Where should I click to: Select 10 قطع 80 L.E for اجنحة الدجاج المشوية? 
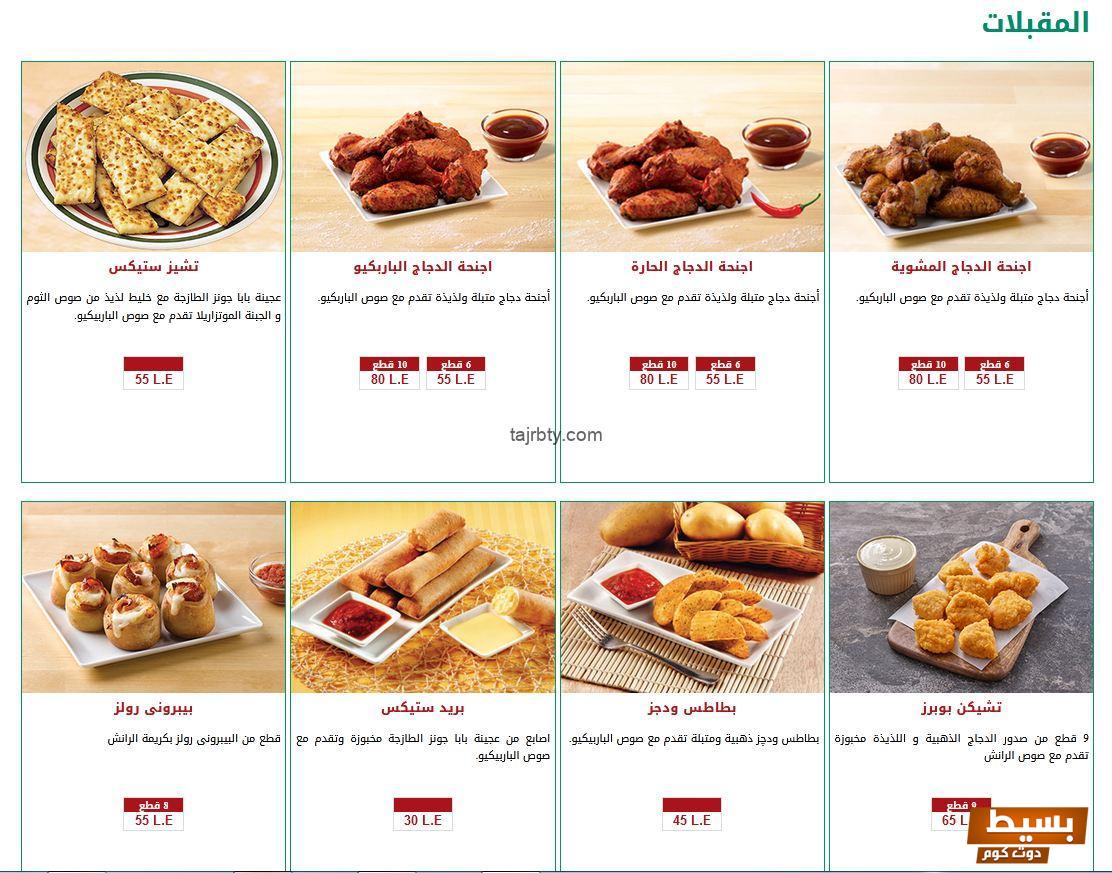(928, 374)
